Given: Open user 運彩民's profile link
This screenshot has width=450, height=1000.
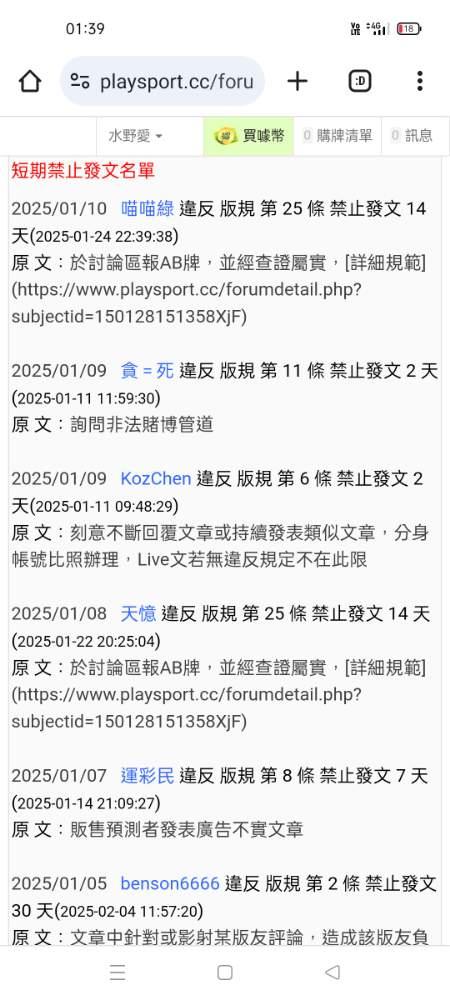Looking at the screenshot, I should tap(147, 776).
